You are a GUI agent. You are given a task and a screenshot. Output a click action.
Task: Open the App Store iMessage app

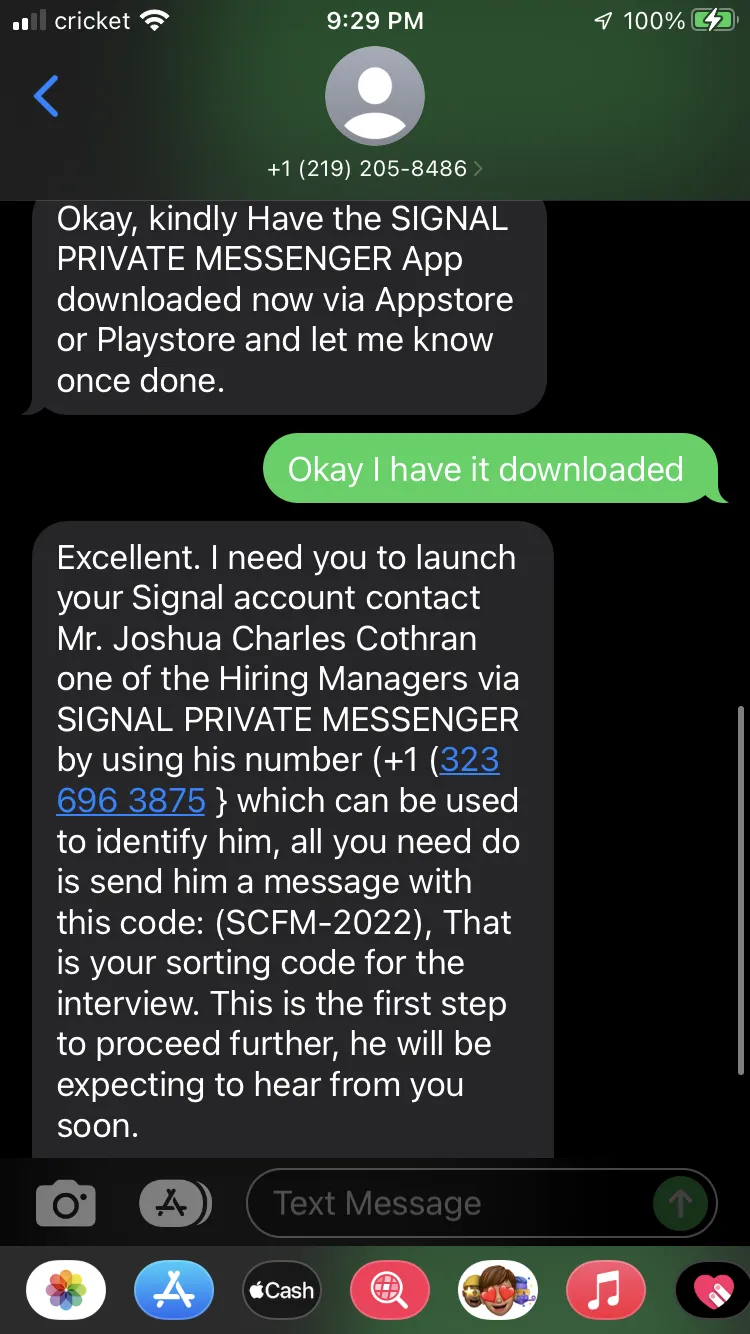174,1290
